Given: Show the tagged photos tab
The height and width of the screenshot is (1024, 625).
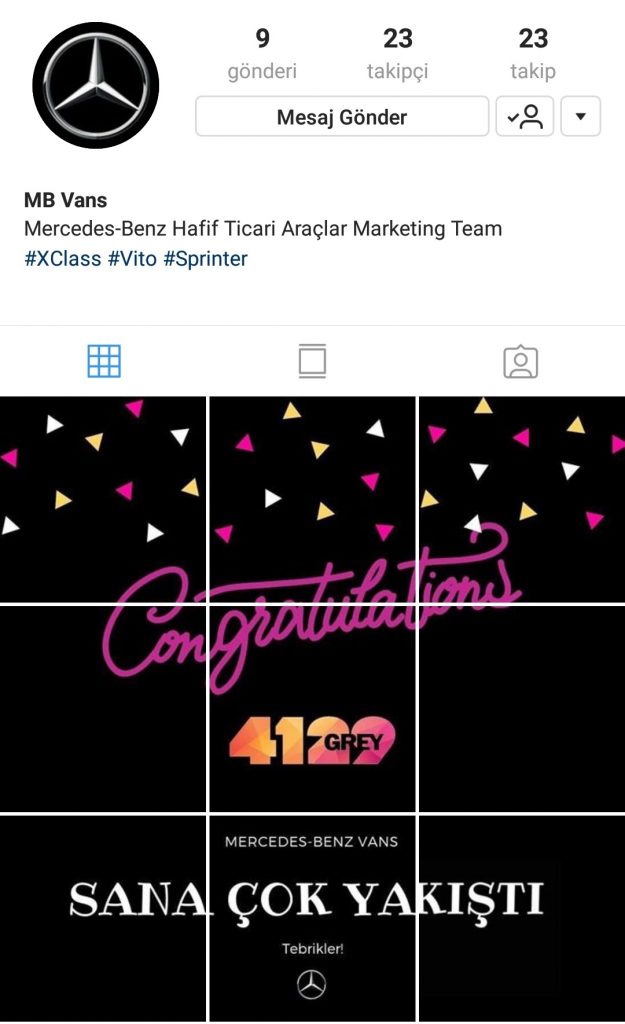Looking at the screenshot, I should pyautogui.click(x=520, y=361).
